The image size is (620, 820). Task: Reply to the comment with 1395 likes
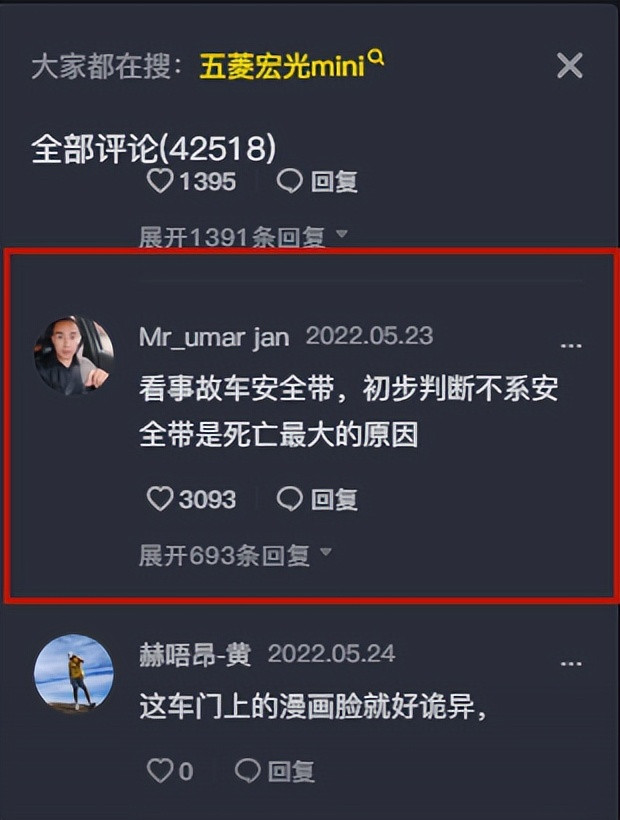click(x=316, y=181)
